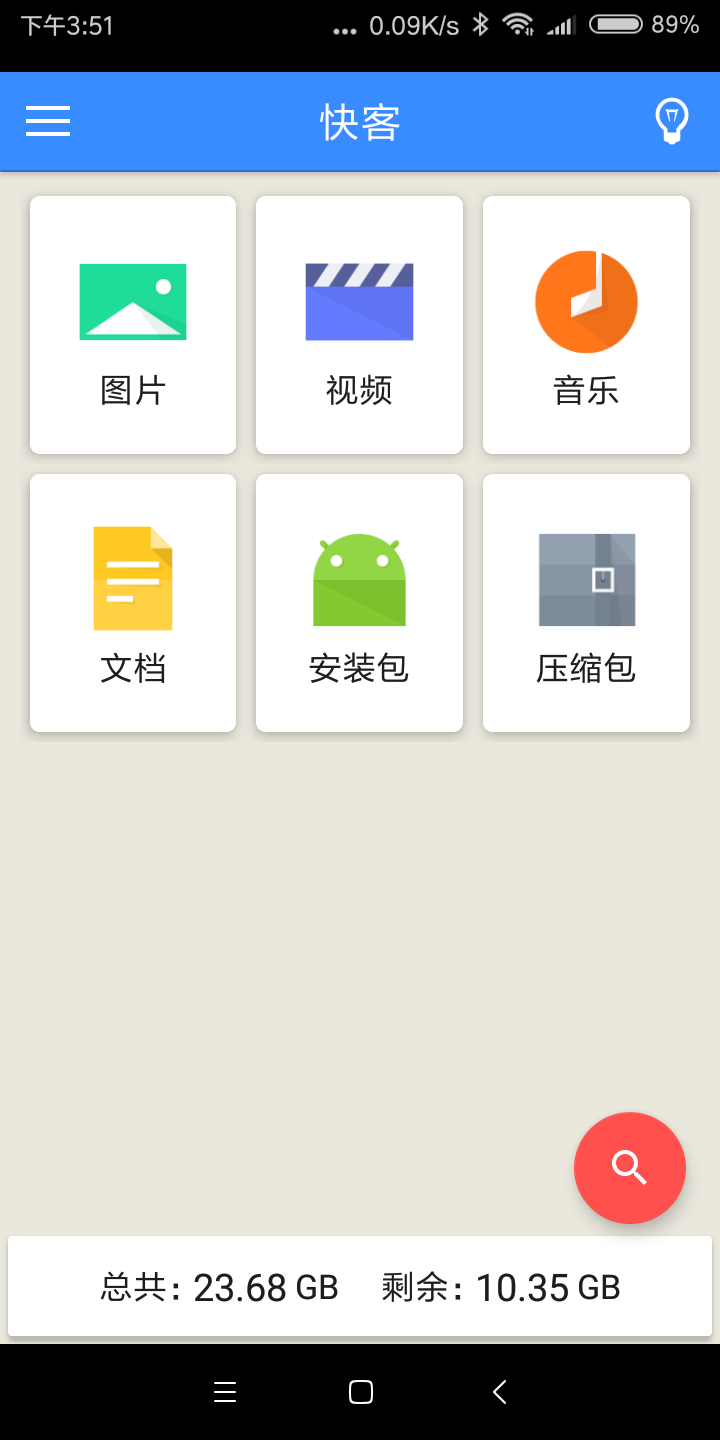Go back with the system back button
Image resolution: width=720 pixels, height=1440 pixels.
coord(499,1392)
